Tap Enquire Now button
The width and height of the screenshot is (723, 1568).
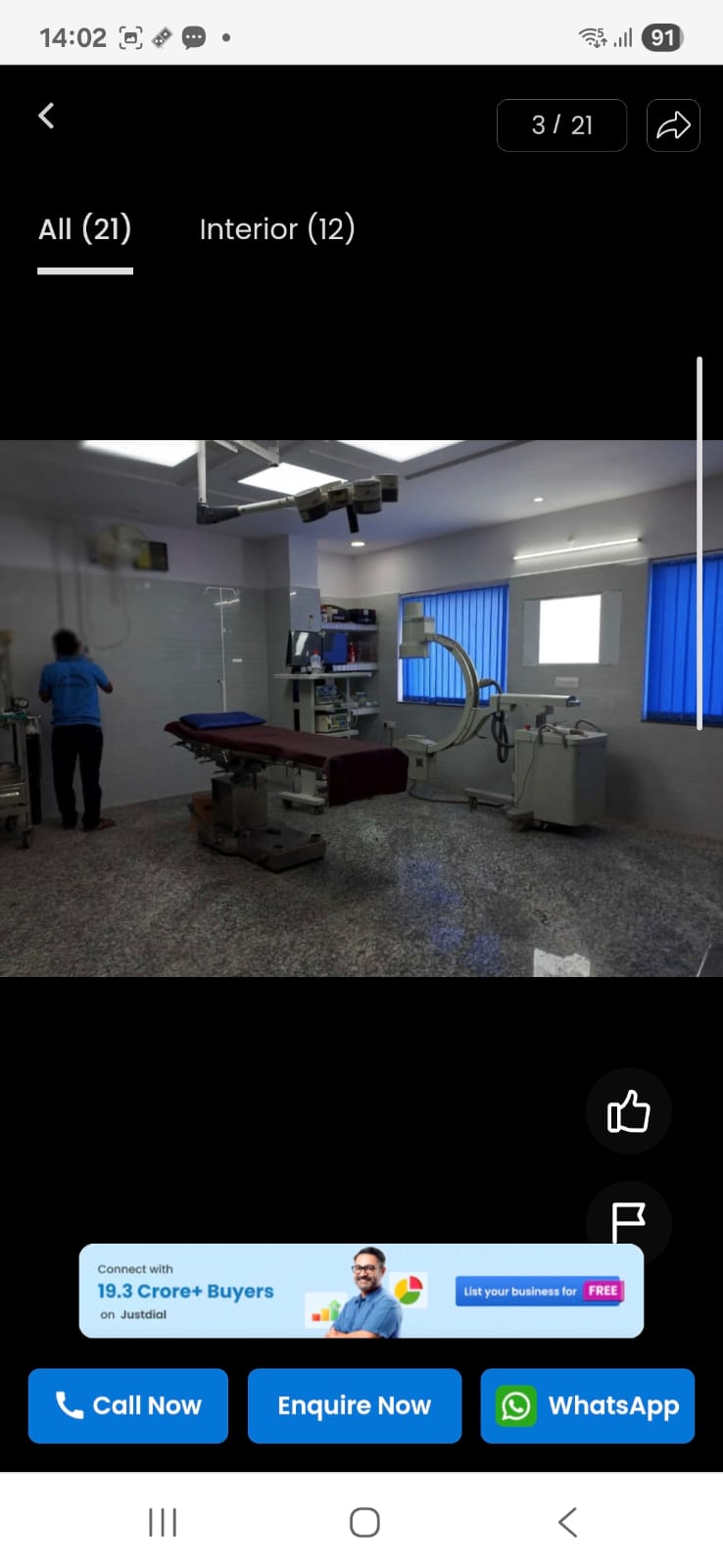355,1405
